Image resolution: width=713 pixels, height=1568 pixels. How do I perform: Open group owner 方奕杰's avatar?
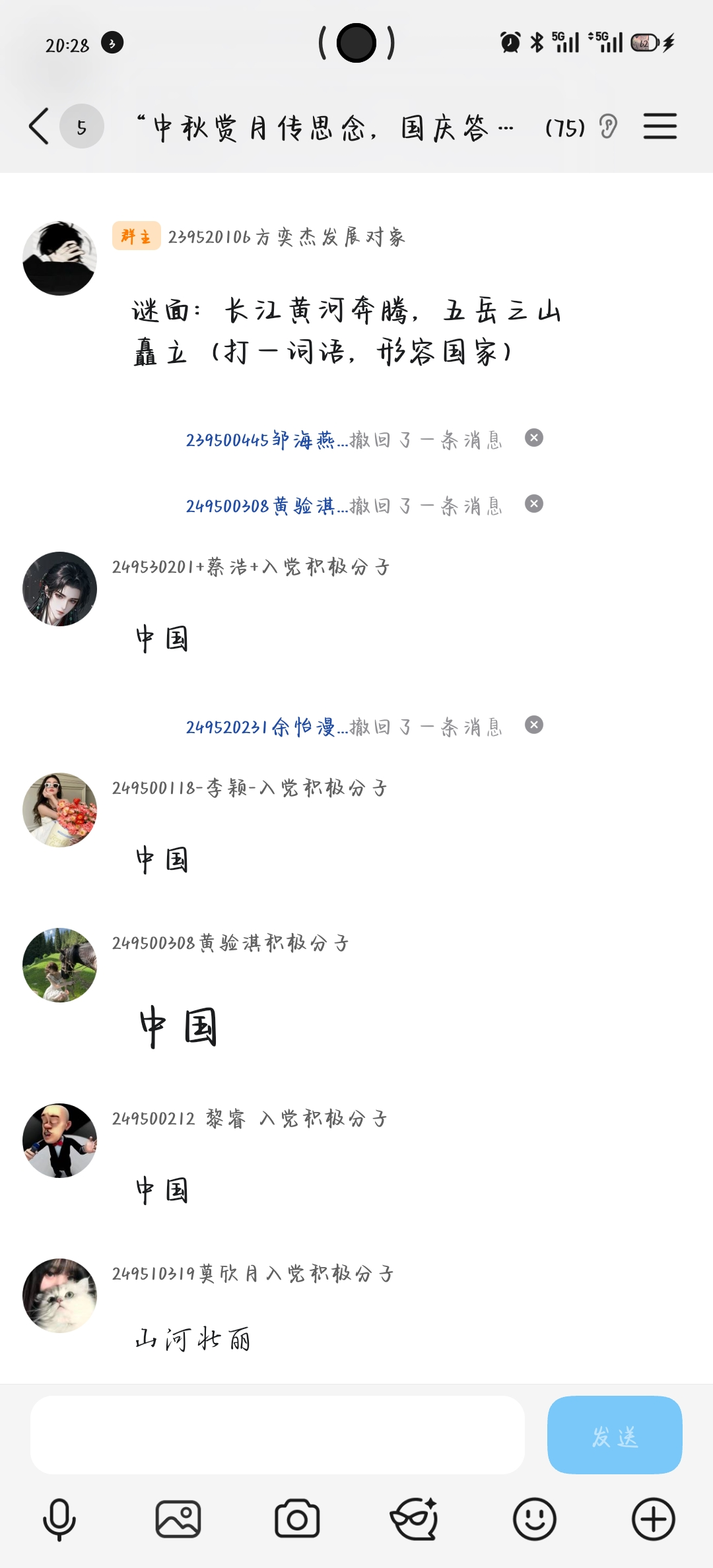[60, 259]
